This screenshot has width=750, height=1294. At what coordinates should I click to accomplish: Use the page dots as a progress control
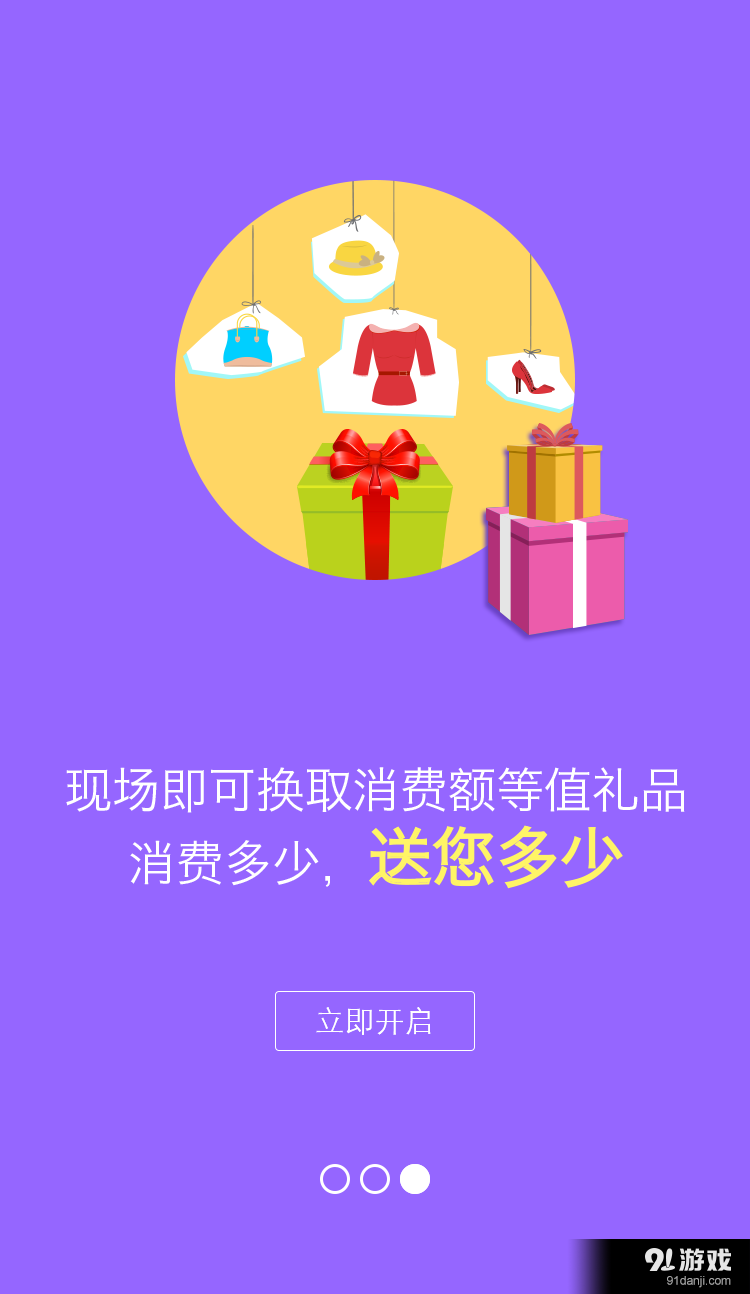point(375,1180)
